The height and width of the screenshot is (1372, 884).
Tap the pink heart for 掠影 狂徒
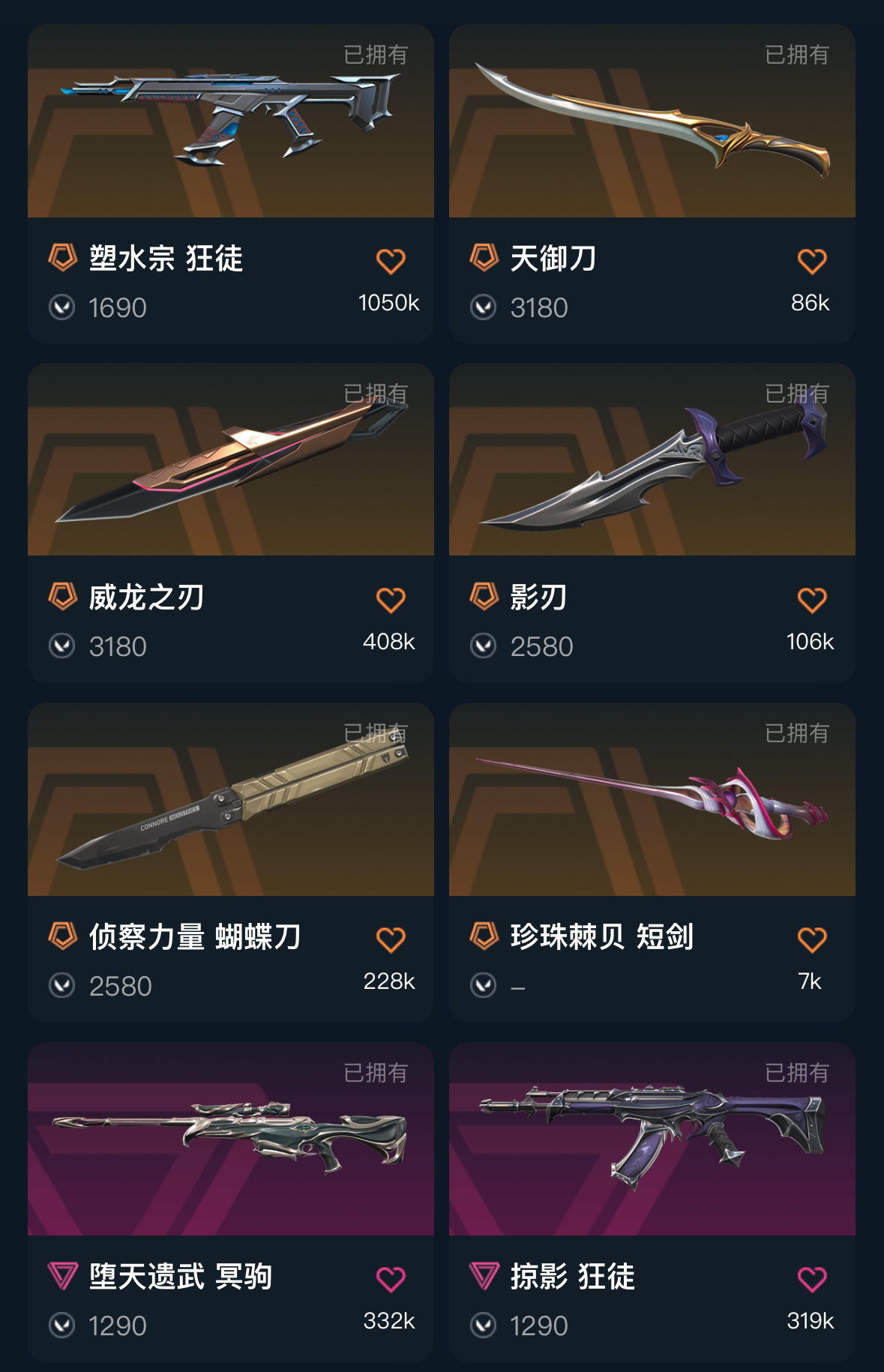812,1279
